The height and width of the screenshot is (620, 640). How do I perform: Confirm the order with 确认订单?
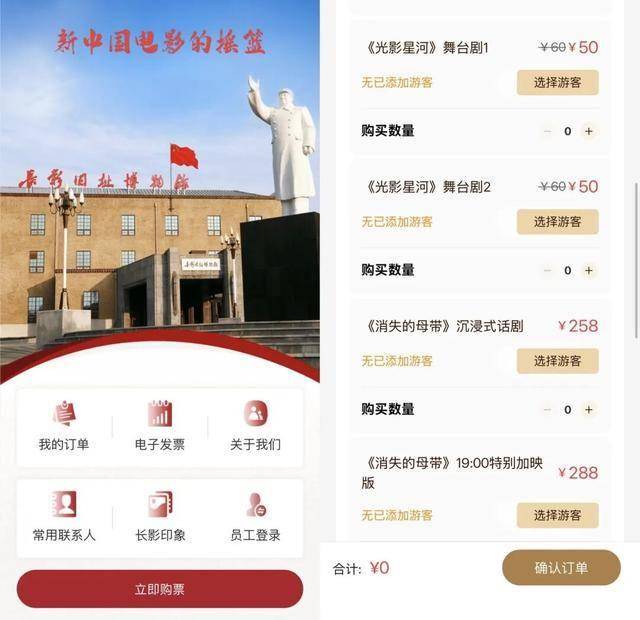(561, 568)
